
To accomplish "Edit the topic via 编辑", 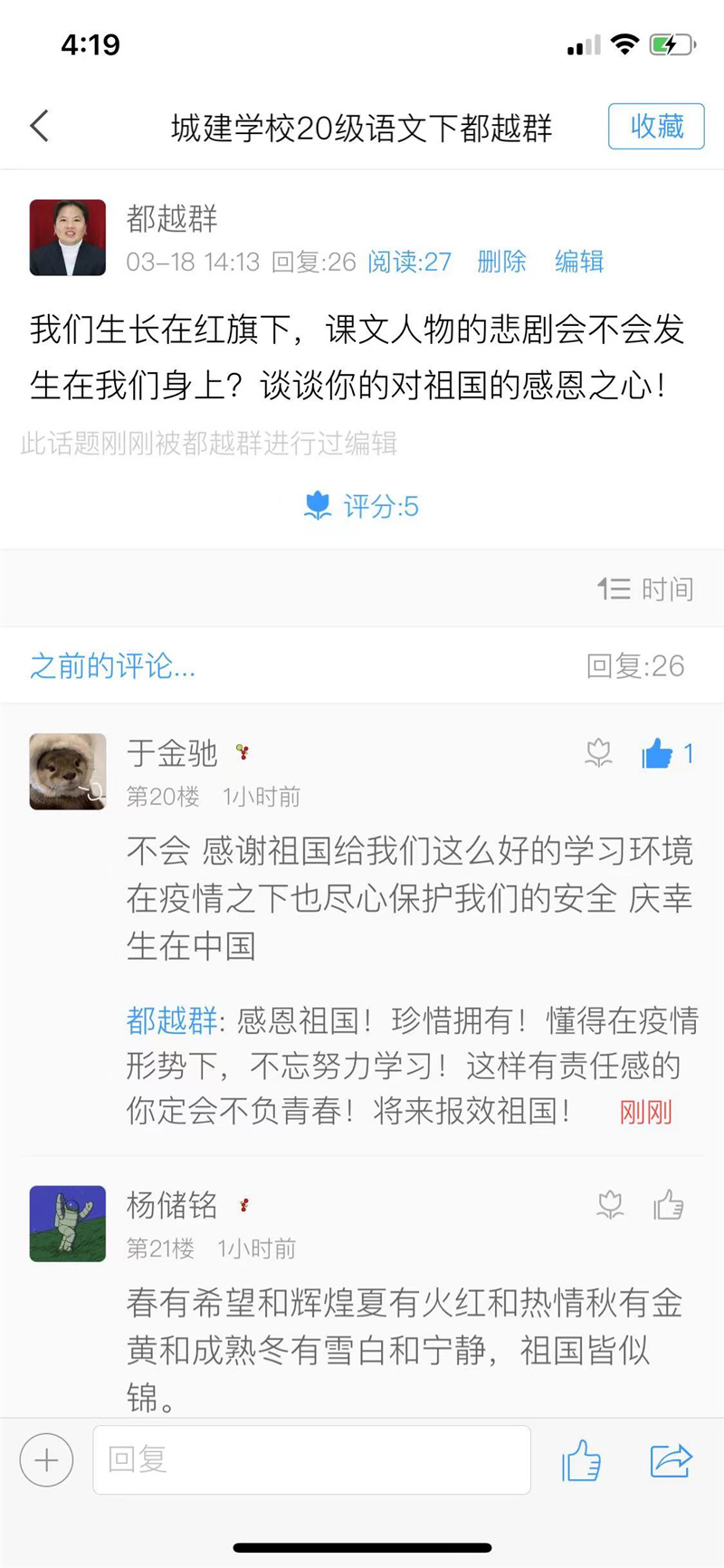I will tap(579, 262).
